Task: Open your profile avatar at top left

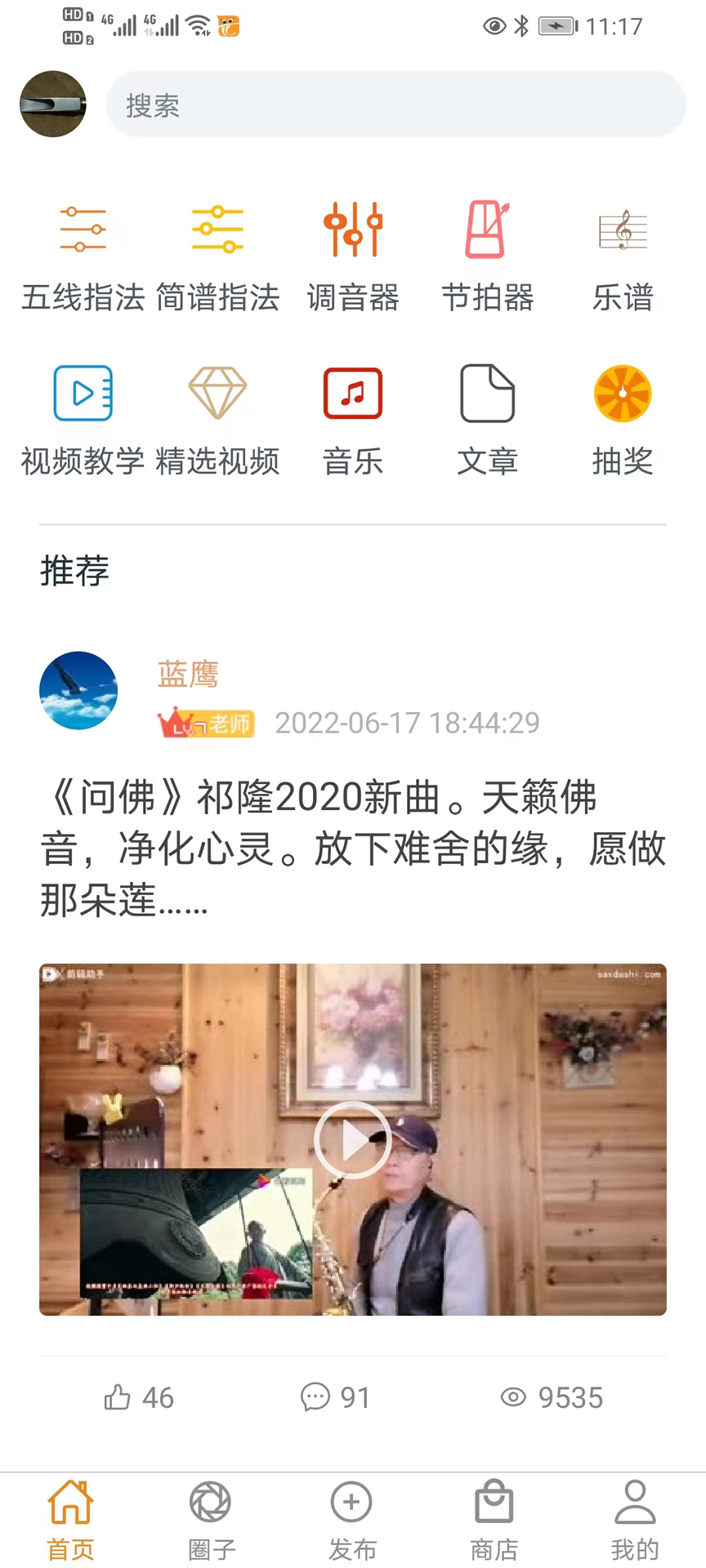Action: pos(52,104)
